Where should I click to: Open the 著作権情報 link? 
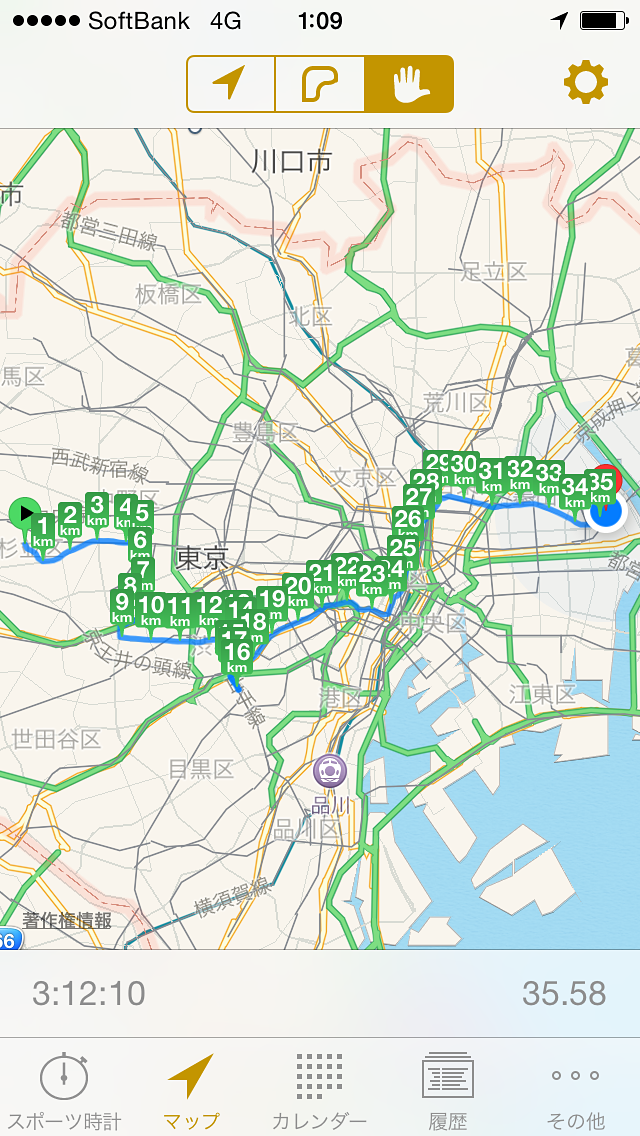tap(67, 920)
